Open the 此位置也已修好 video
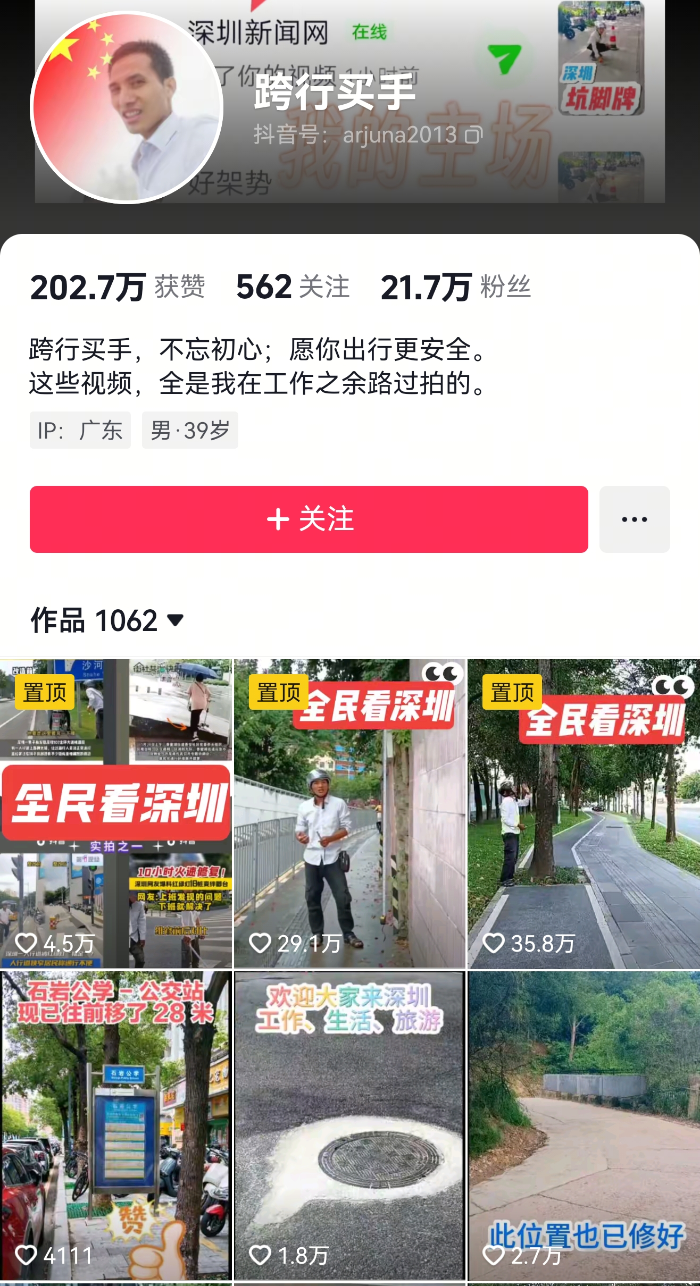700x1286 pixels. coord(584,1125)
